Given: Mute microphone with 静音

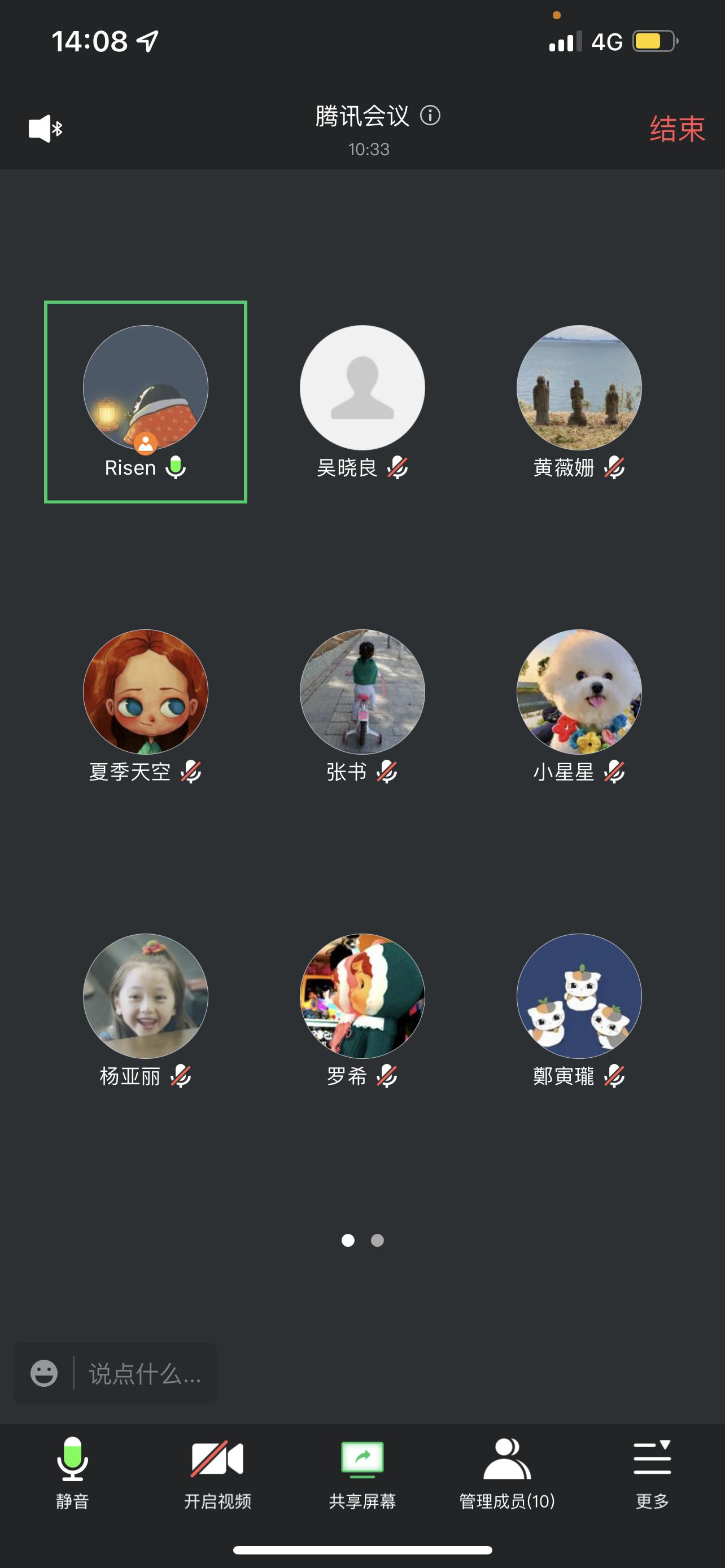Looking at the screenshot, I should tap(72, 1473).
